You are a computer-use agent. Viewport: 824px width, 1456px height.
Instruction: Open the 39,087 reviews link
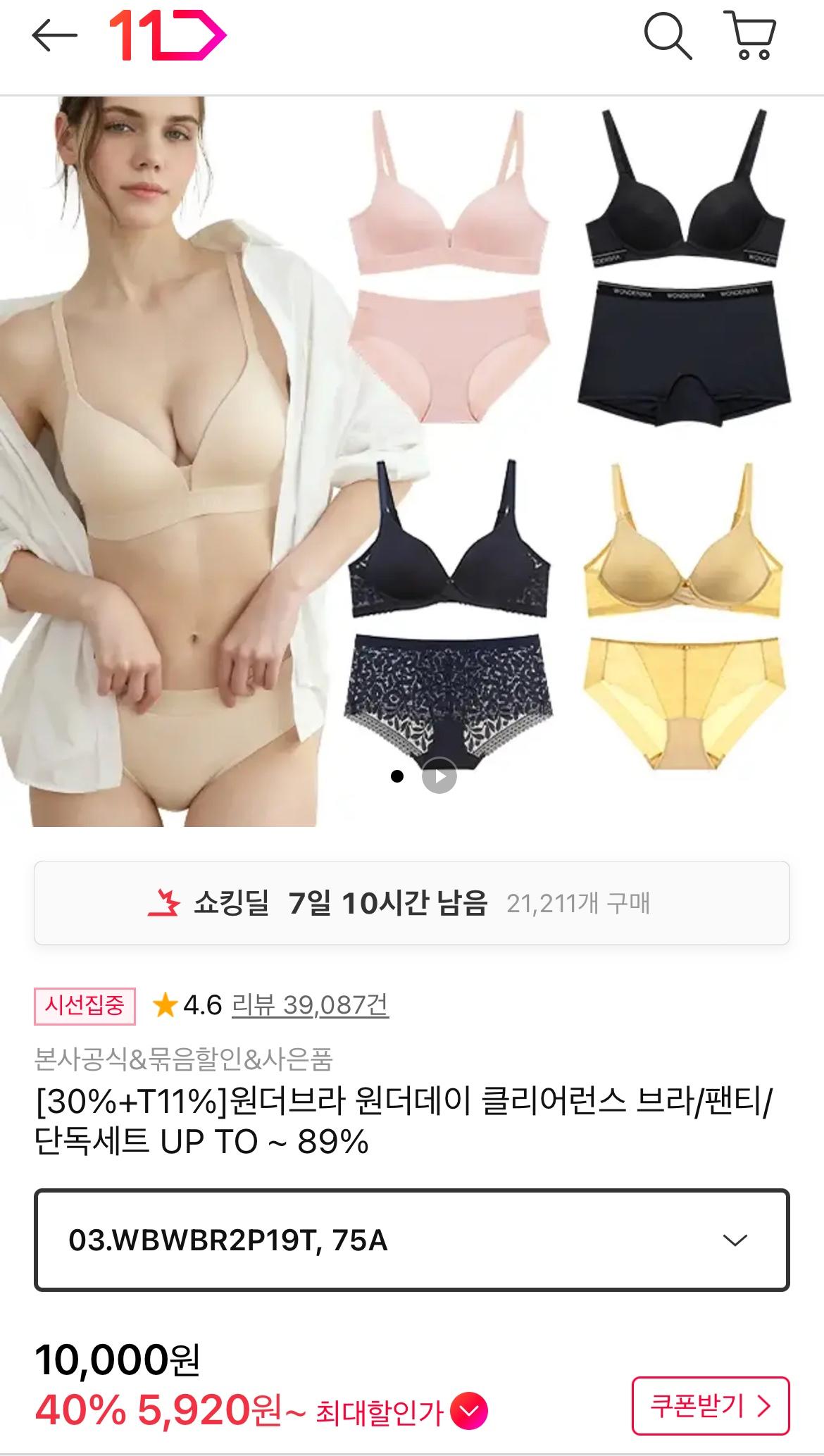(x=310, y=1005)
